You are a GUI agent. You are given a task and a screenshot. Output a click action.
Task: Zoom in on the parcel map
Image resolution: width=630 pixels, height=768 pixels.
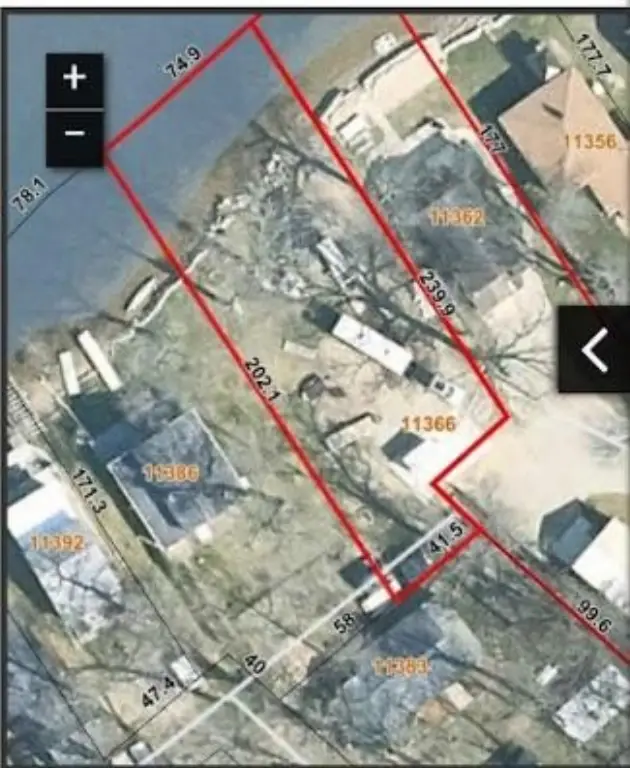[75, 79]
